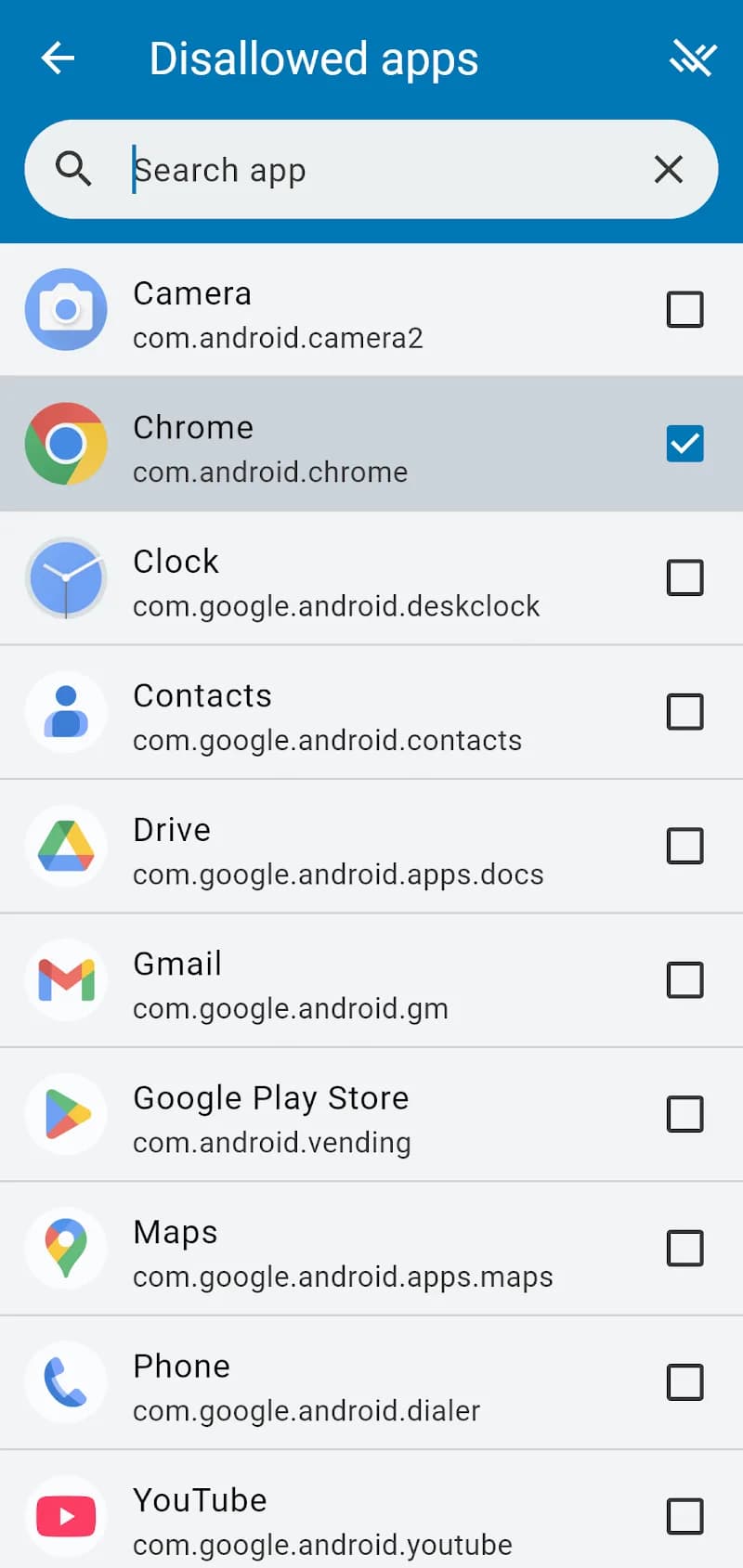Go back using the arrow button
Viewport: 743px width, 1568px height.
[58, 58]
